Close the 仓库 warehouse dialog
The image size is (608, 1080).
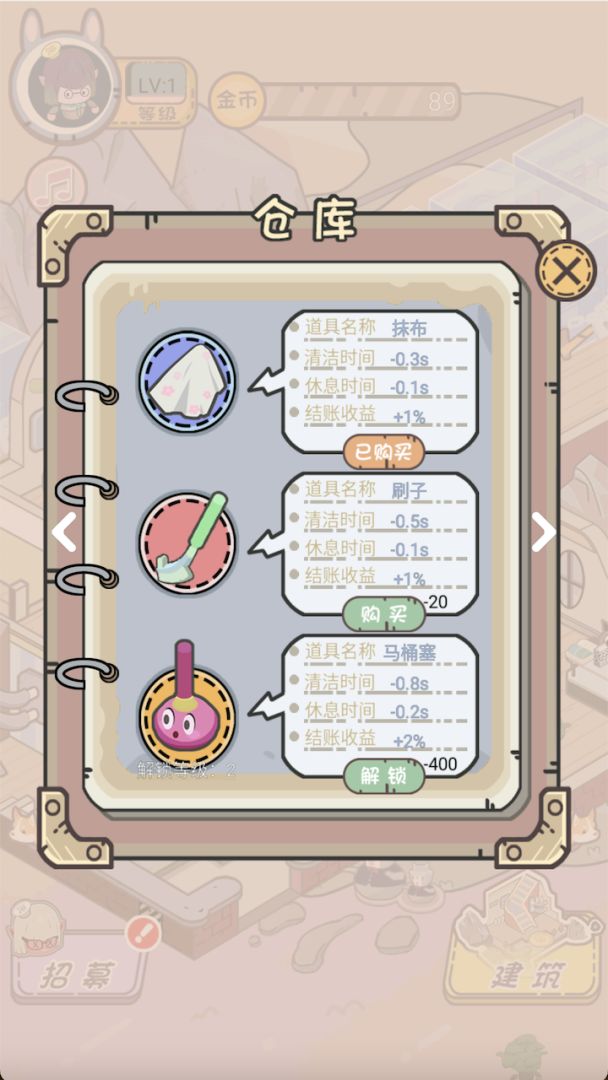pyautogui.click(x=567, y=271)
